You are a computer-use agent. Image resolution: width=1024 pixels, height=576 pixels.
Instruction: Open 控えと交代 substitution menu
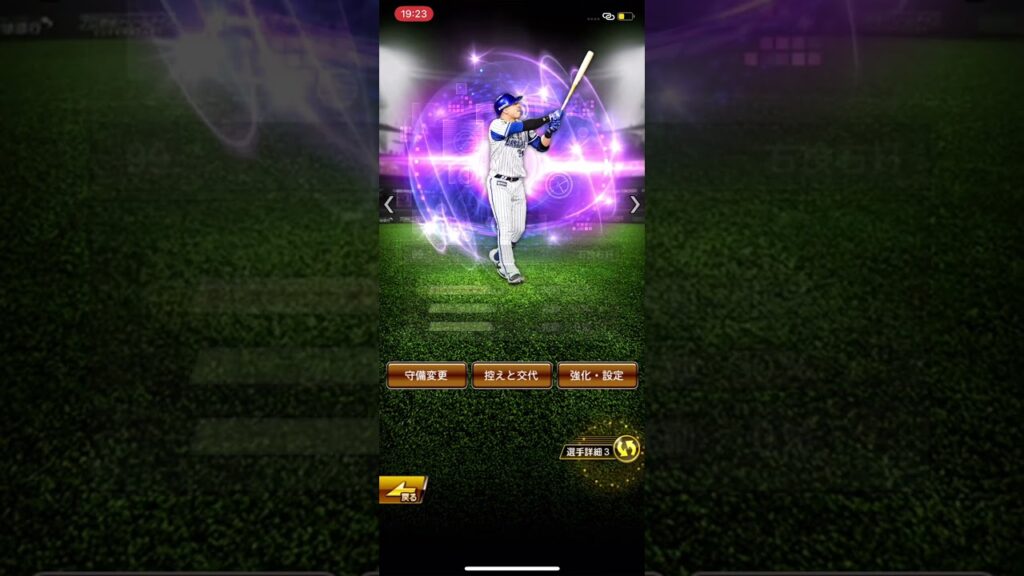512,375
